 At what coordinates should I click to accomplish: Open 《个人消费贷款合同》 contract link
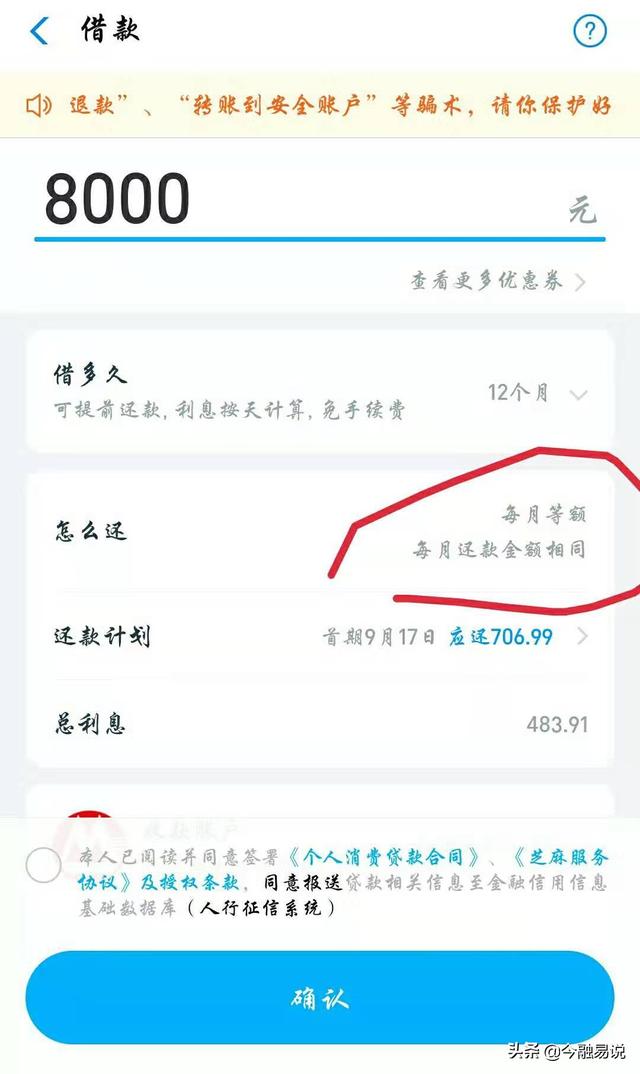point(389,858)
